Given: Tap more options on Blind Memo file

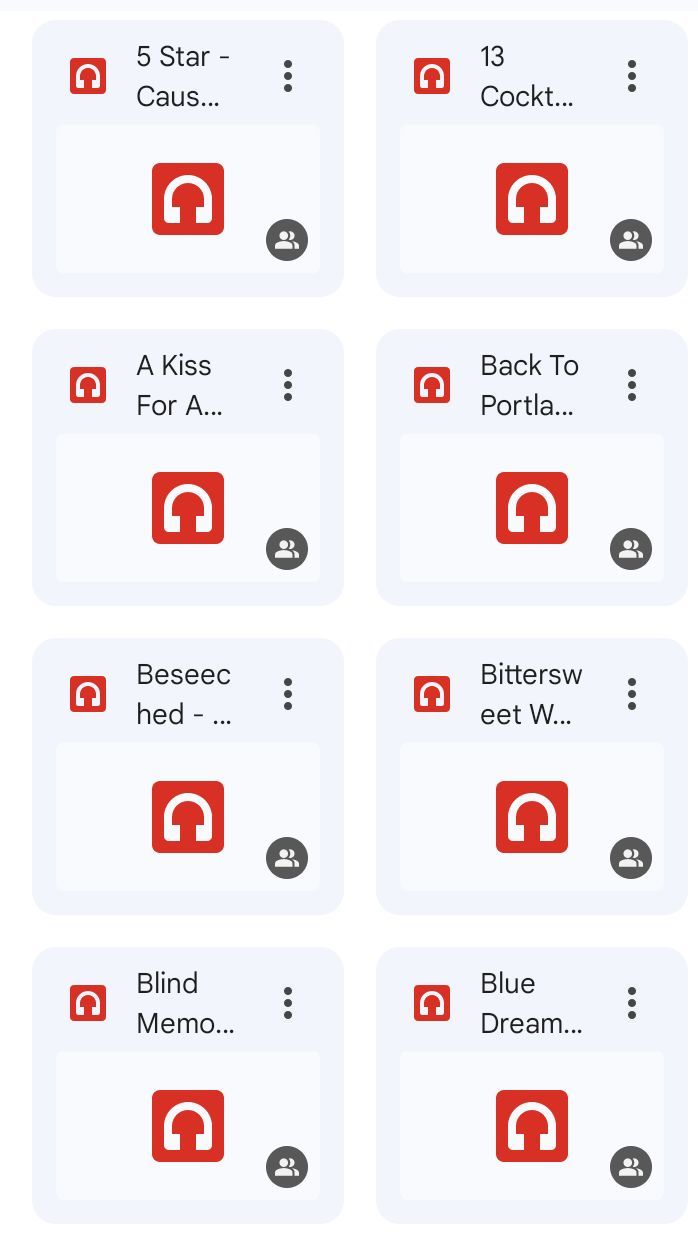Looking at the screenshot, I should coord(288,1003).
